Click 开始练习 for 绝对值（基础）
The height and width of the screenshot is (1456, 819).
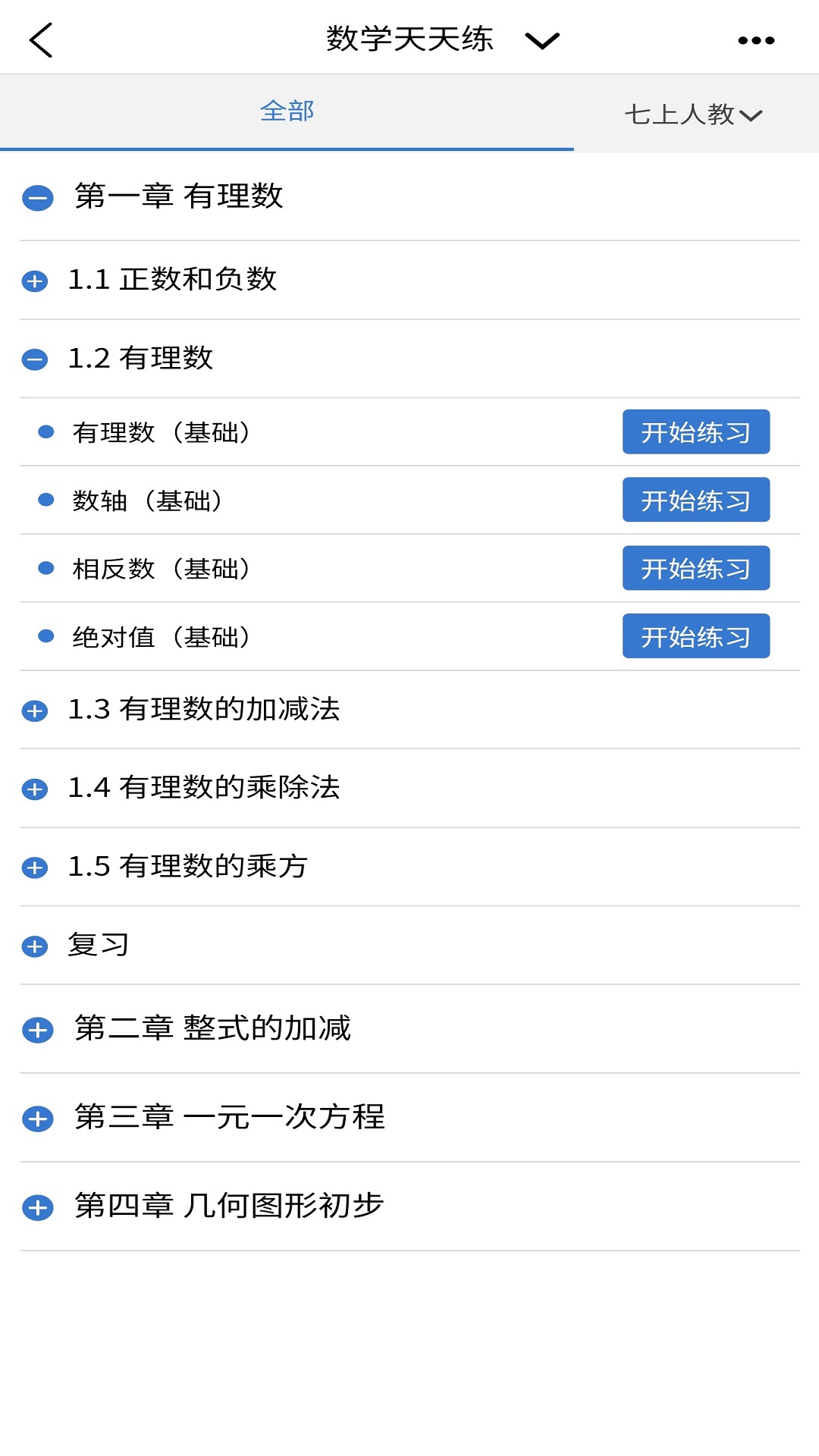pos(695,636)
